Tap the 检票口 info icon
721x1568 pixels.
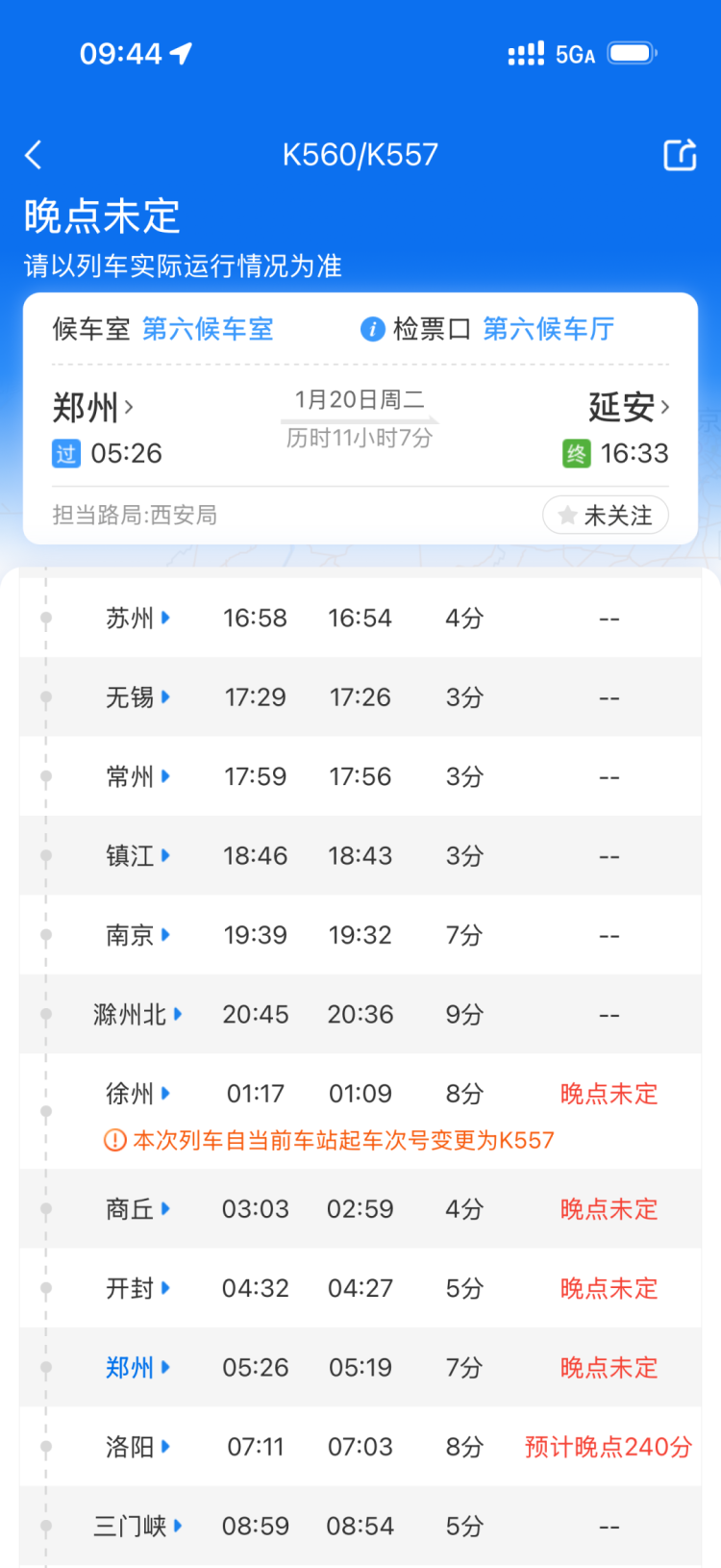(372, 329)
